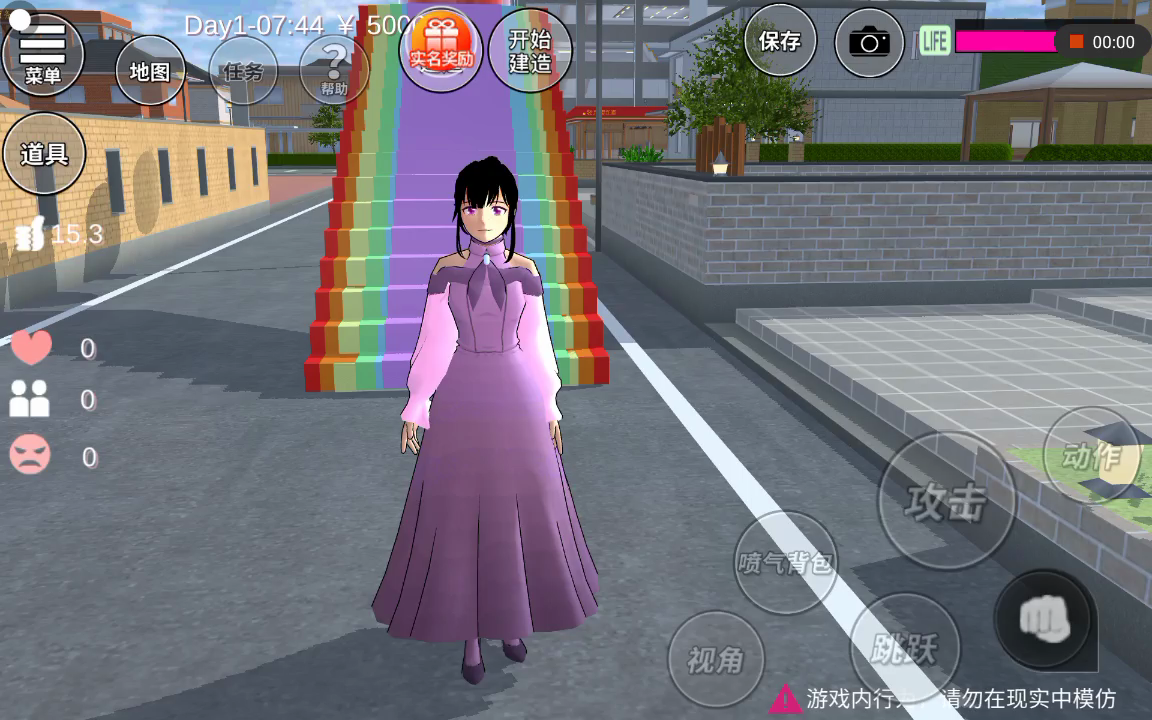Open the 菜单 menu button

pos(43,53)
